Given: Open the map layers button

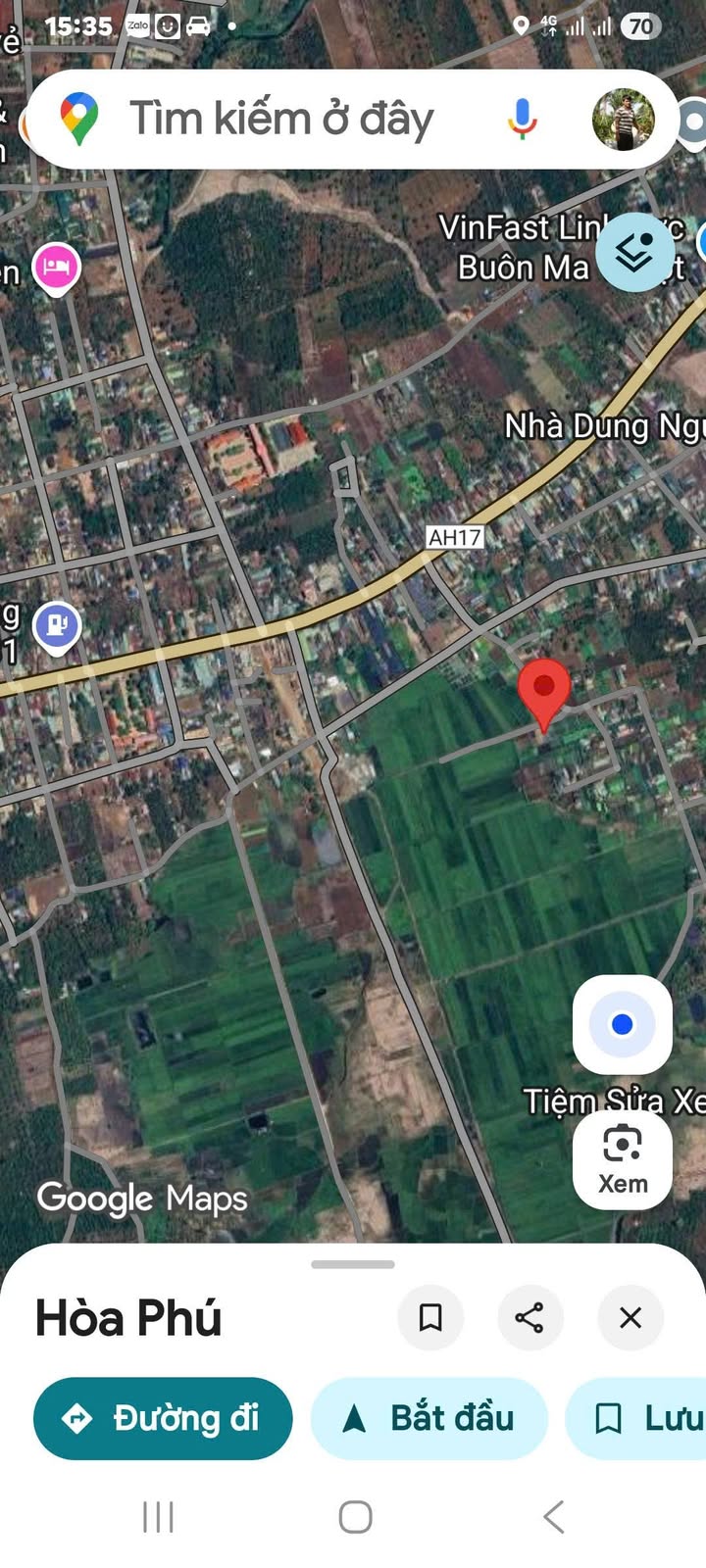Looking at the screenshot, I should (635, 253).
